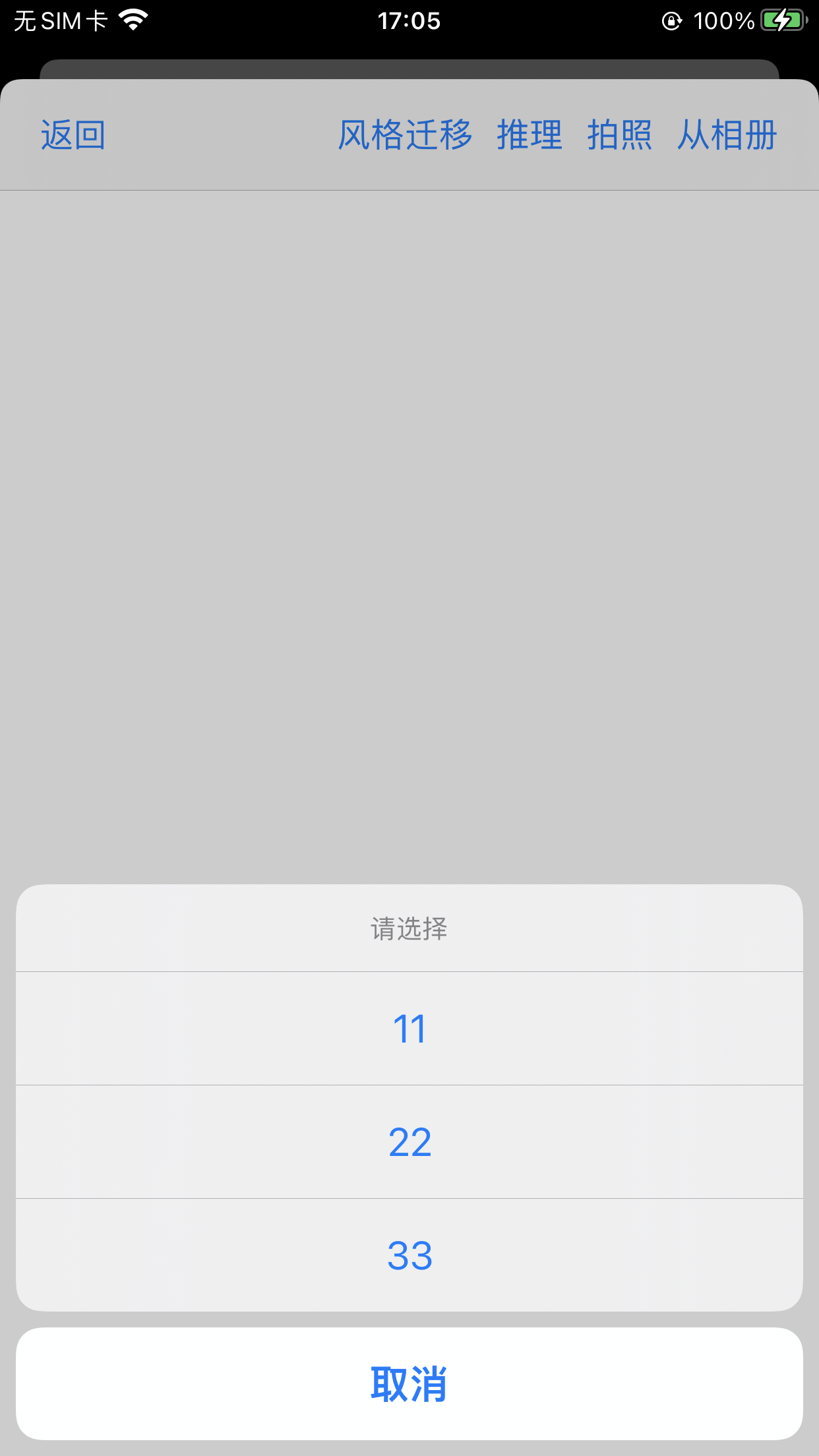This screenshot has height=1456, width=819.
Task: Tap 拍照 to take a photo
Action: (619, 135)
